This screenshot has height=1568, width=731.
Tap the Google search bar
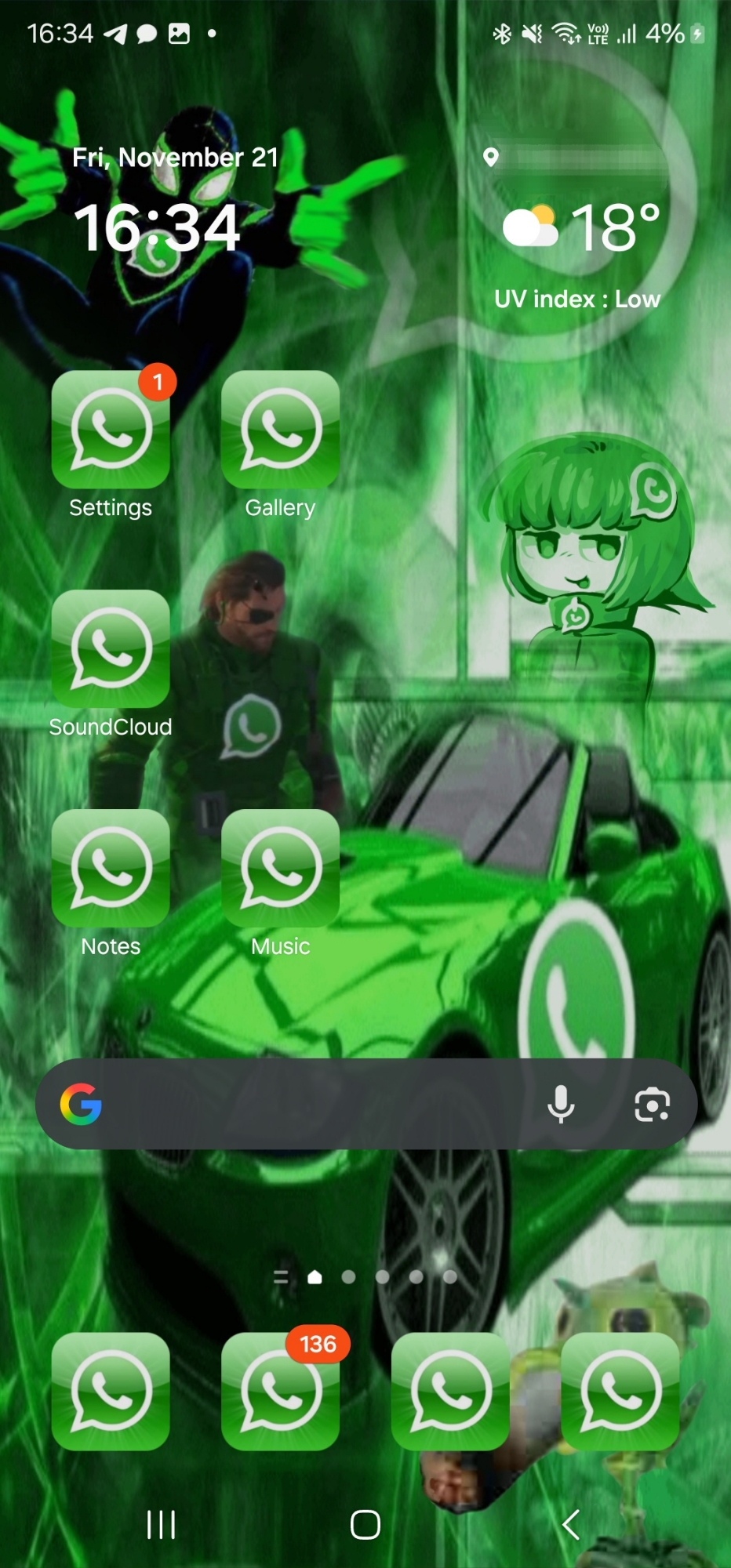tap(314, 1104)
